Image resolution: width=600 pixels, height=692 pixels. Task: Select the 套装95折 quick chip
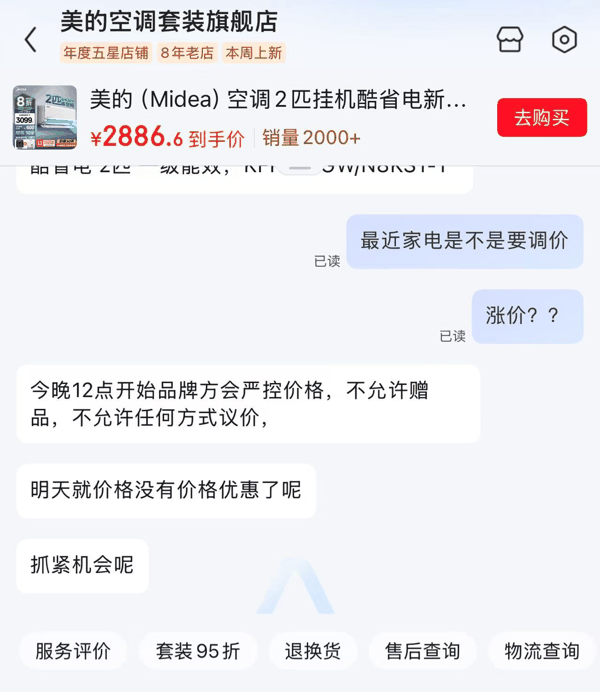[198, 651]
